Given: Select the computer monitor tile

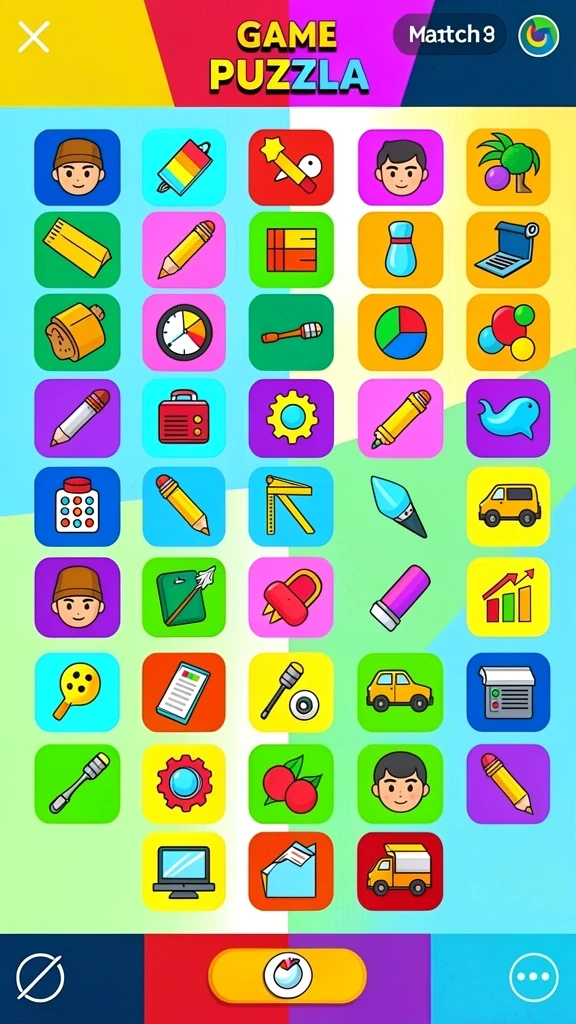Looking at the screenshot, I should [x=184, y=871].
